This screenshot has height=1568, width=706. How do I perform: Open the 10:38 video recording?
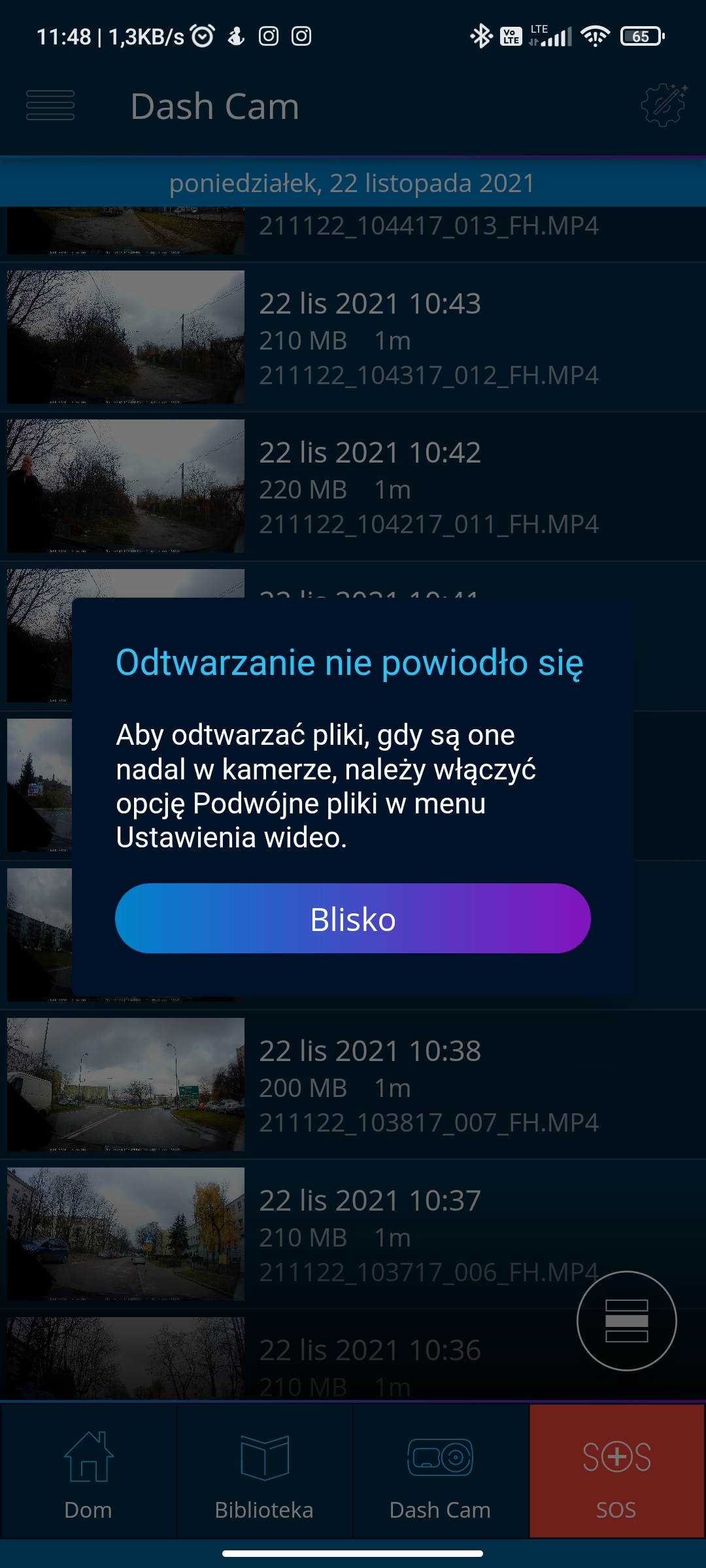click(x=353, y=1085)
